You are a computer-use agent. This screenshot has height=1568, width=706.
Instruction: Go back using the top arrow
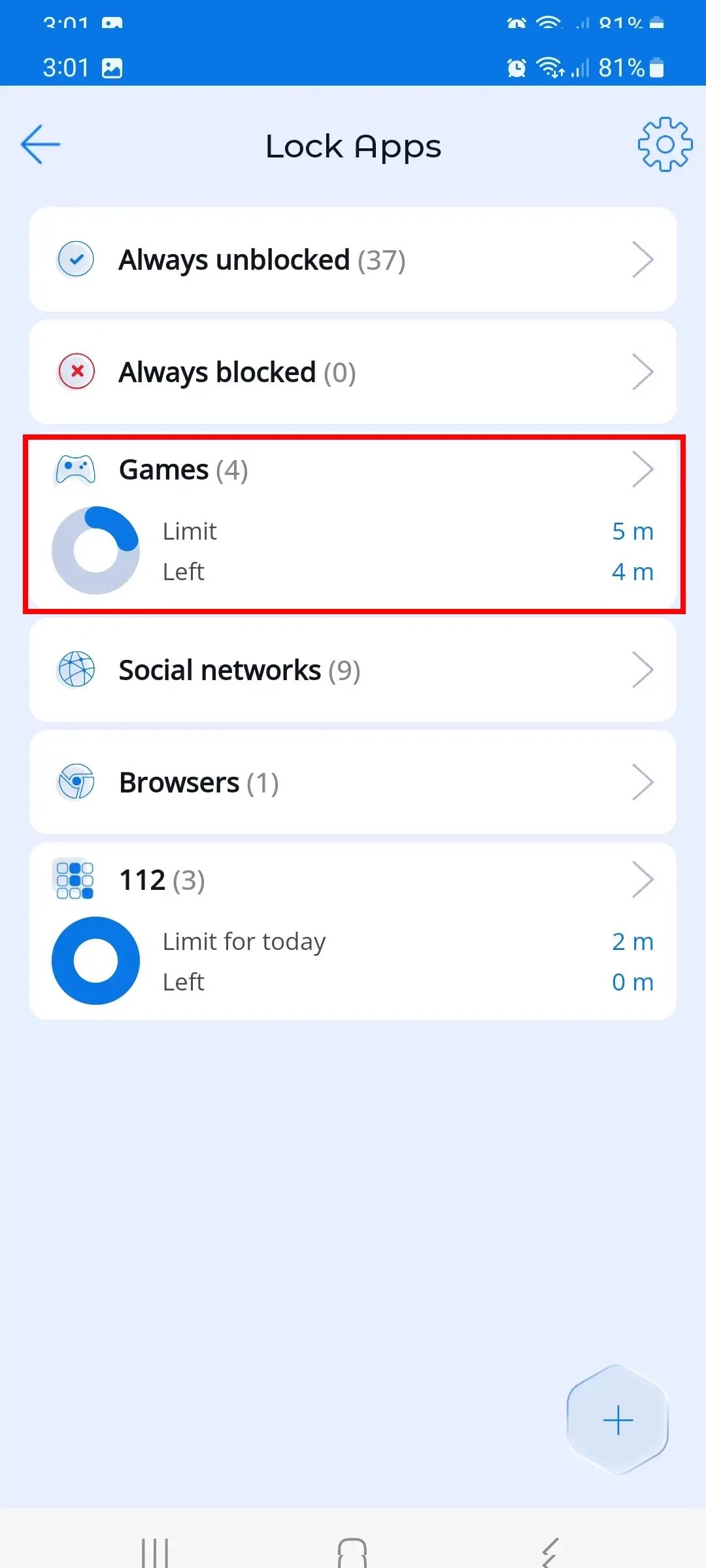[x=41, y=144]
